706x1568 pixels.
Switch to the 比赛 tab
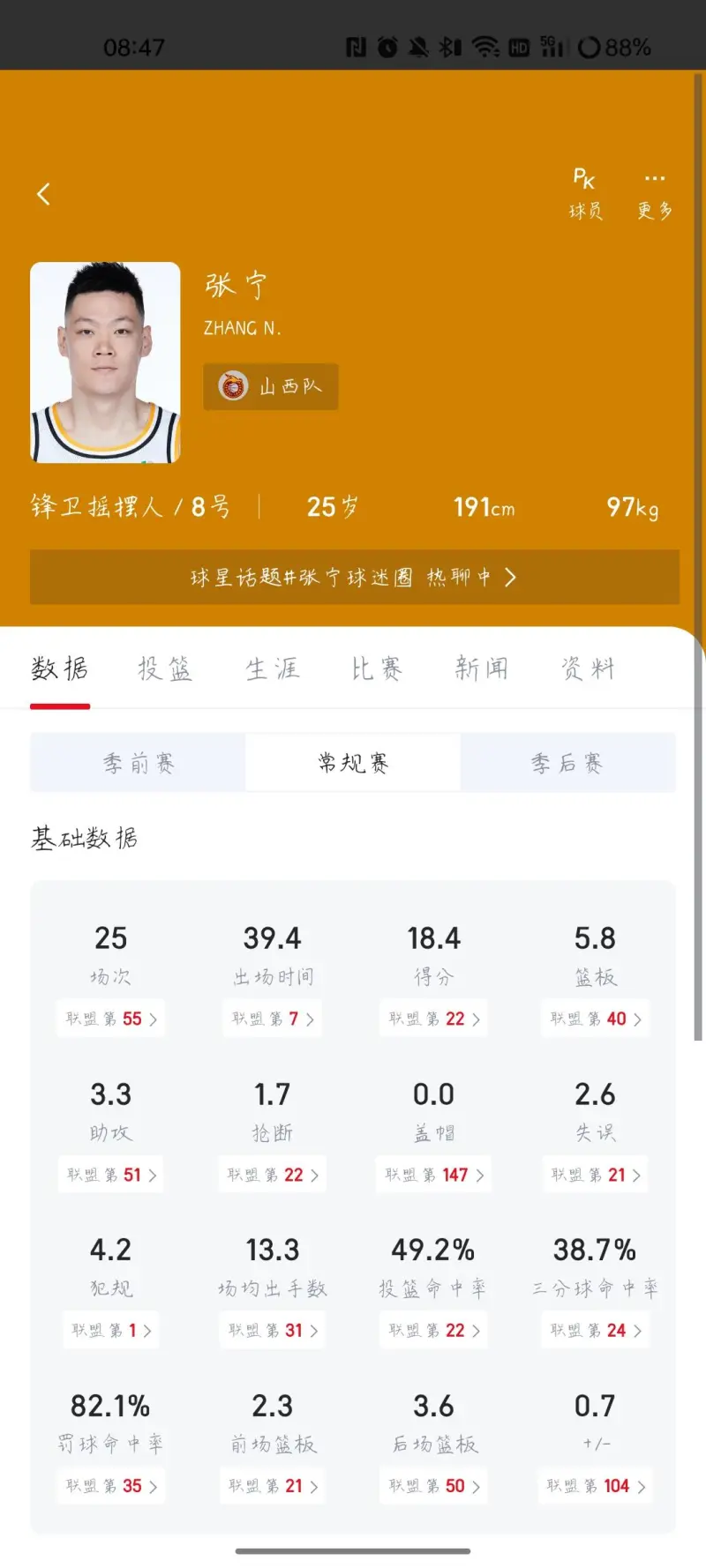pos(377,668)
